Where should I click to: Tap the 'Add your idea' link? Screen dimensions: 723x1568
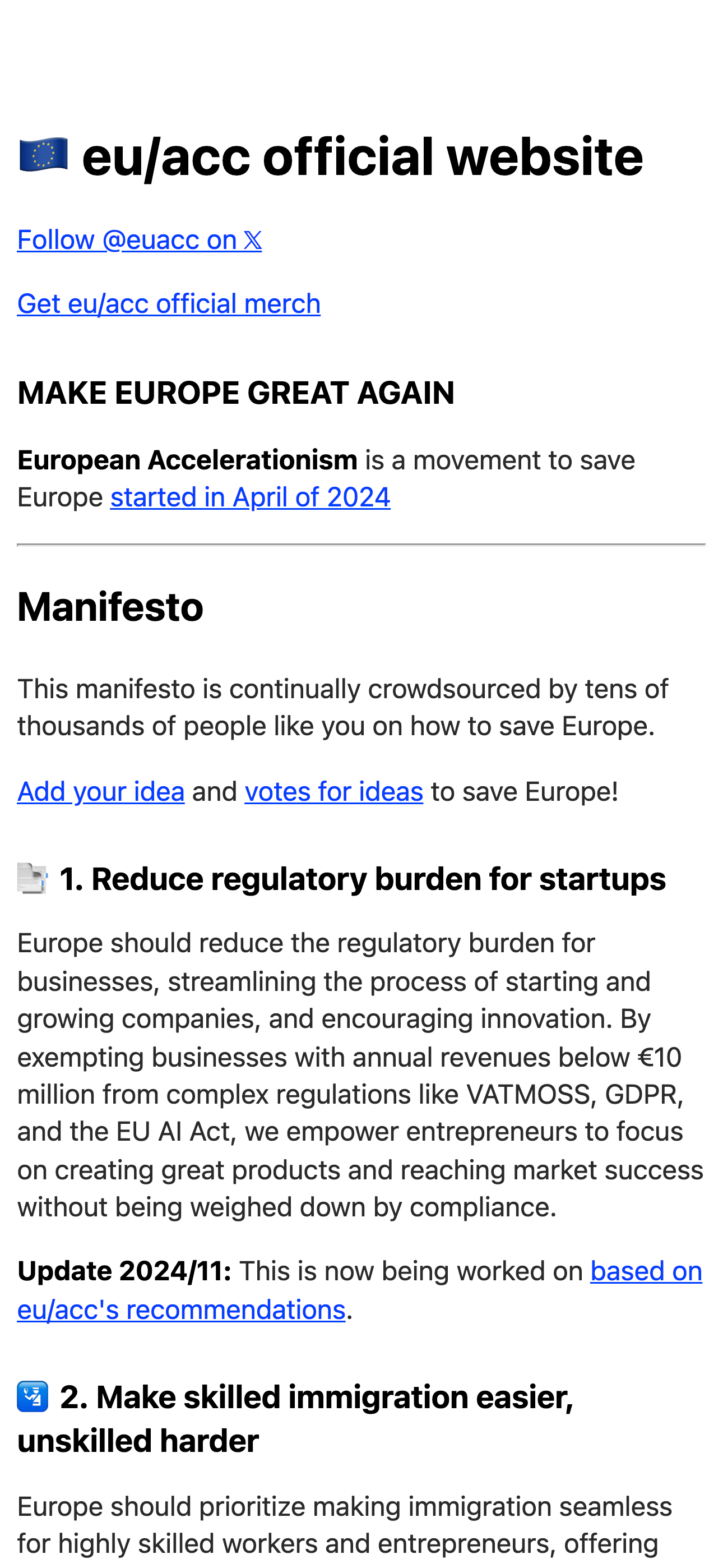[100, 792]
